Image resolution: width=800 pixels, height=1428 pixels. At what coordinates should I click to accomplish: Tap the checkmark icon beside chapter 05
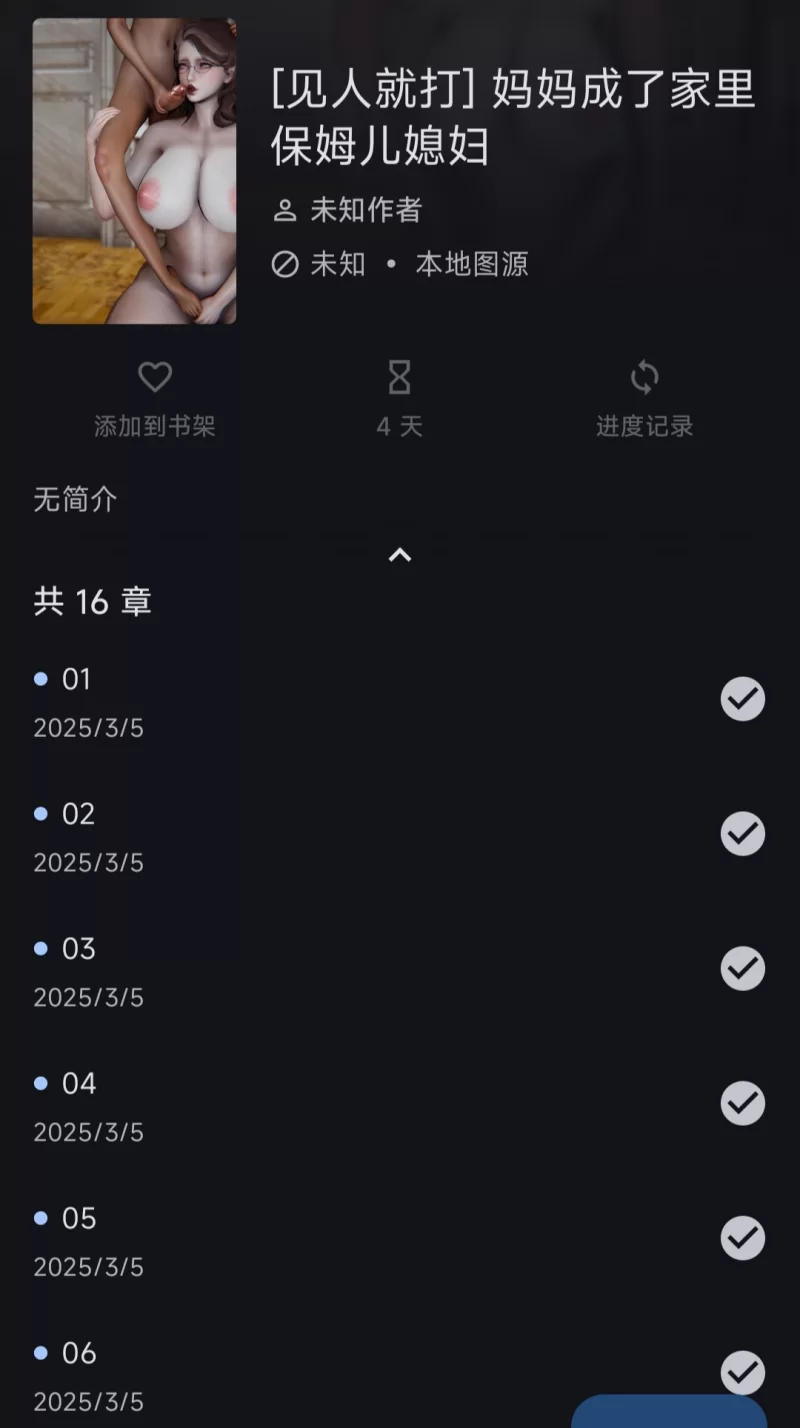pos(742,1239)
